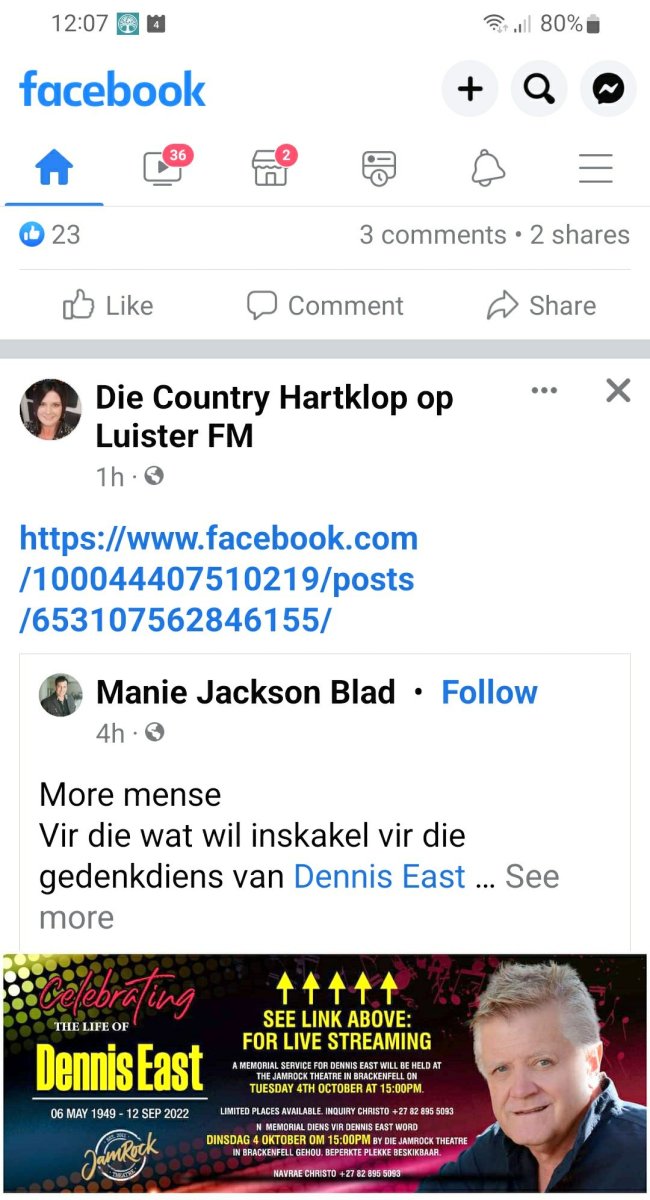Tap the plus create button
Image resolution: width=650 pixels, height=1200 pixels.
point(469,90)
